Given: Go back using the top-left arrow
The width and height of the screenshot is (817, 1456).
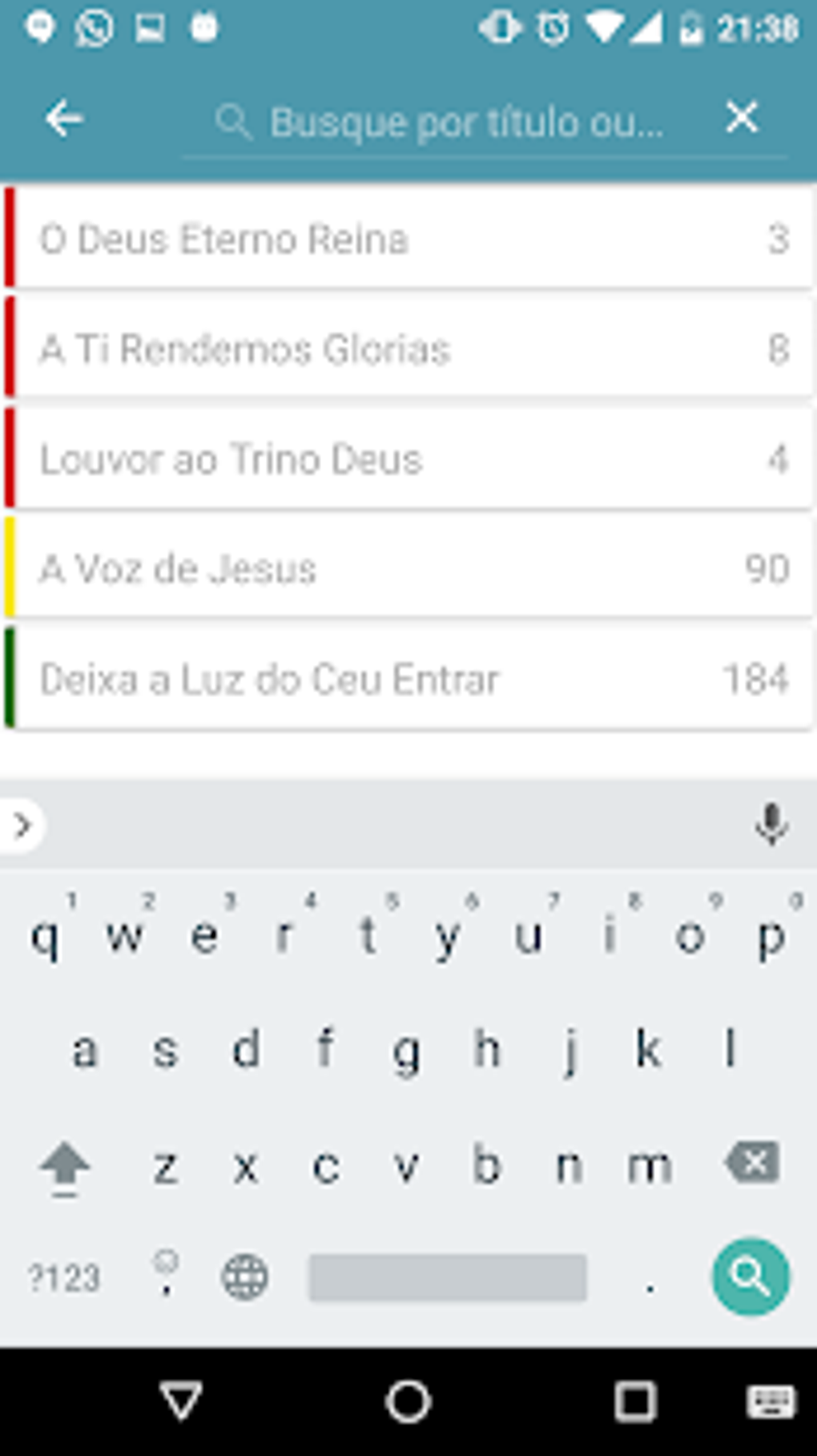Looking at the screenshot, I should tap(63, 119).
